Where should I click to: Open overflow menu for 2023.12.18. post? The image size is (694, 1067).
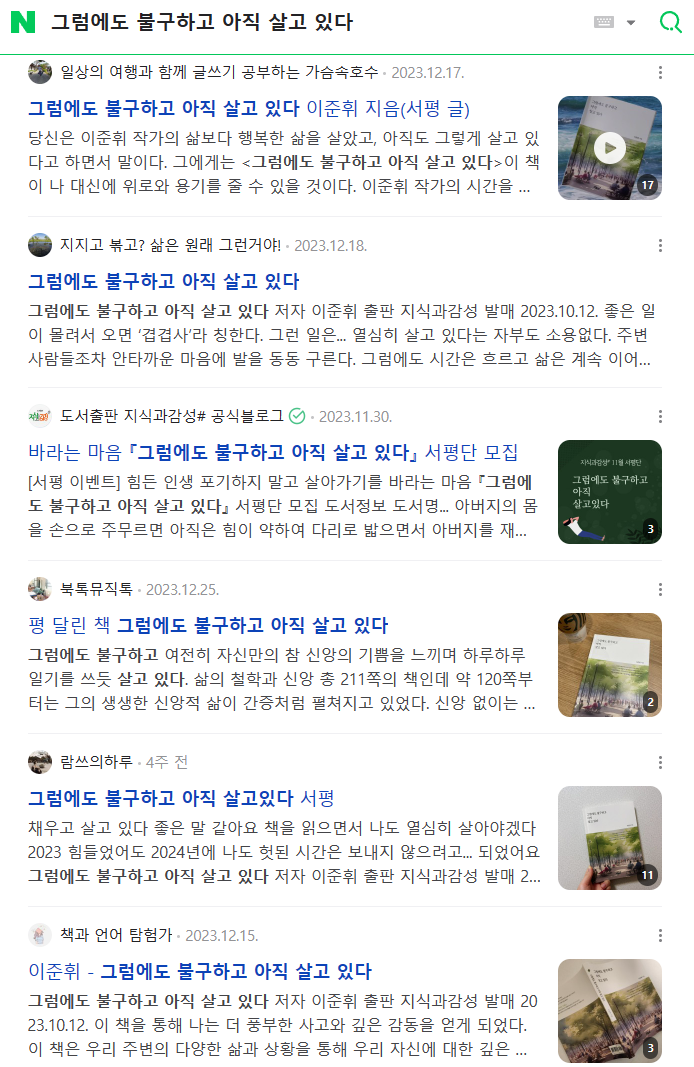click(x=660, y=245)
